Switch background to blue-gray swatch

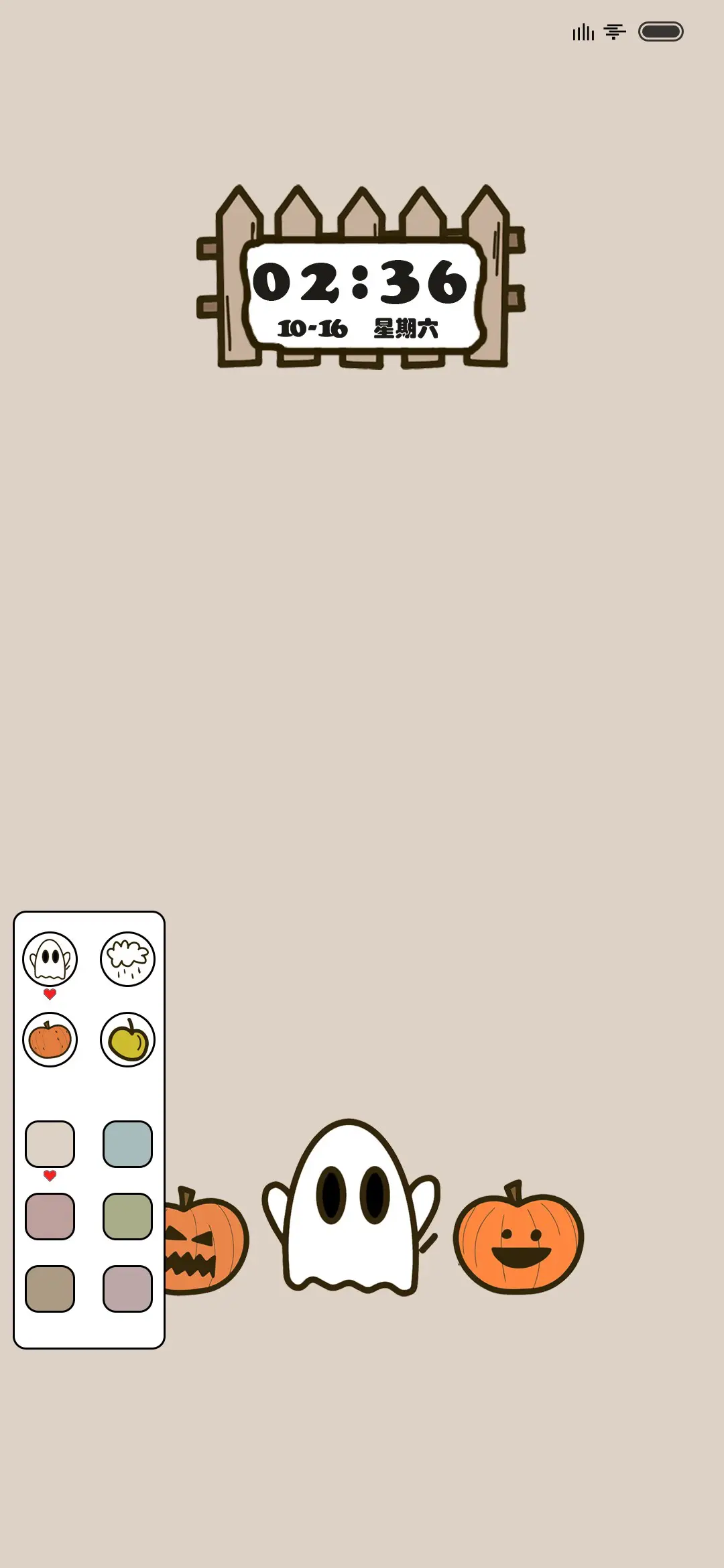tap(127, 1144)
